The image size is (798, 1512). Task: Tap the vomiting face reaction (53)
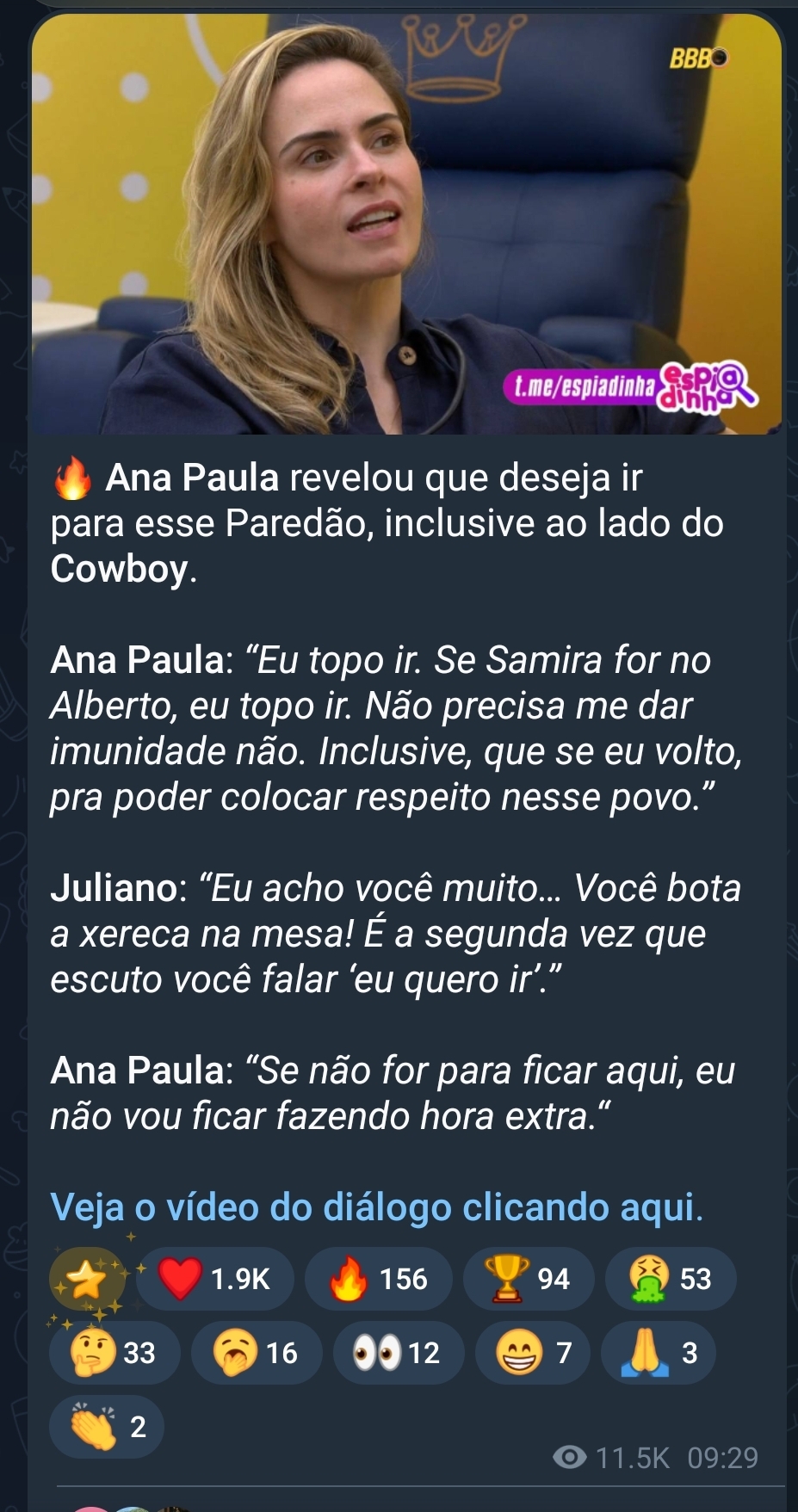tap(670, 1279)
